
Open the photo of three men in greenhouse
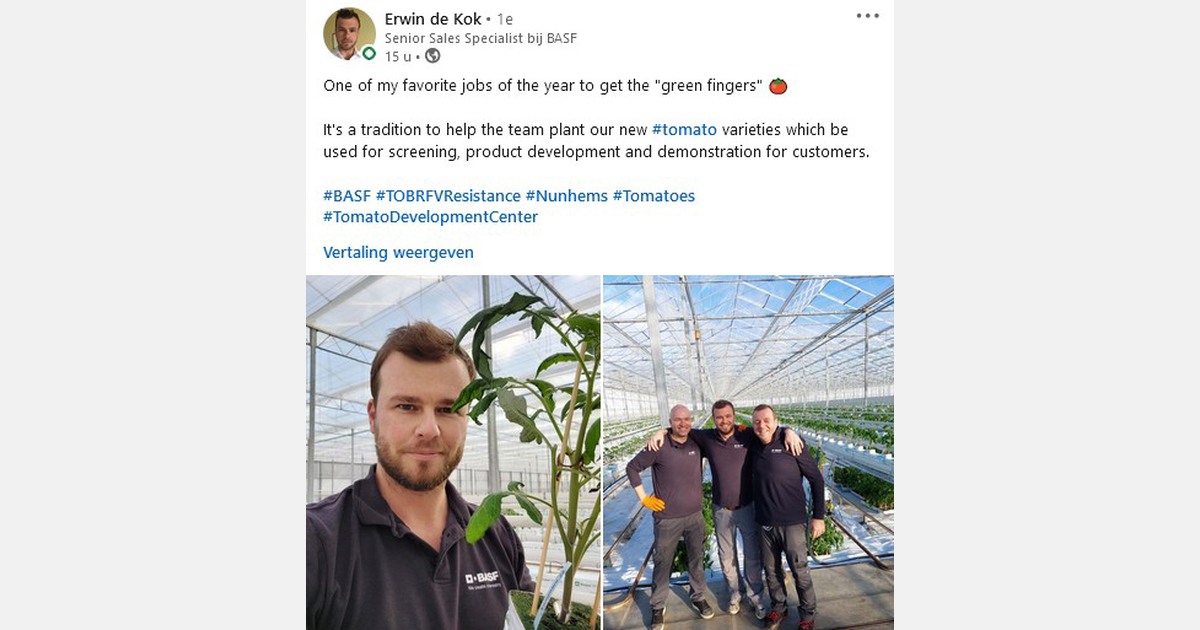(748, 452)
